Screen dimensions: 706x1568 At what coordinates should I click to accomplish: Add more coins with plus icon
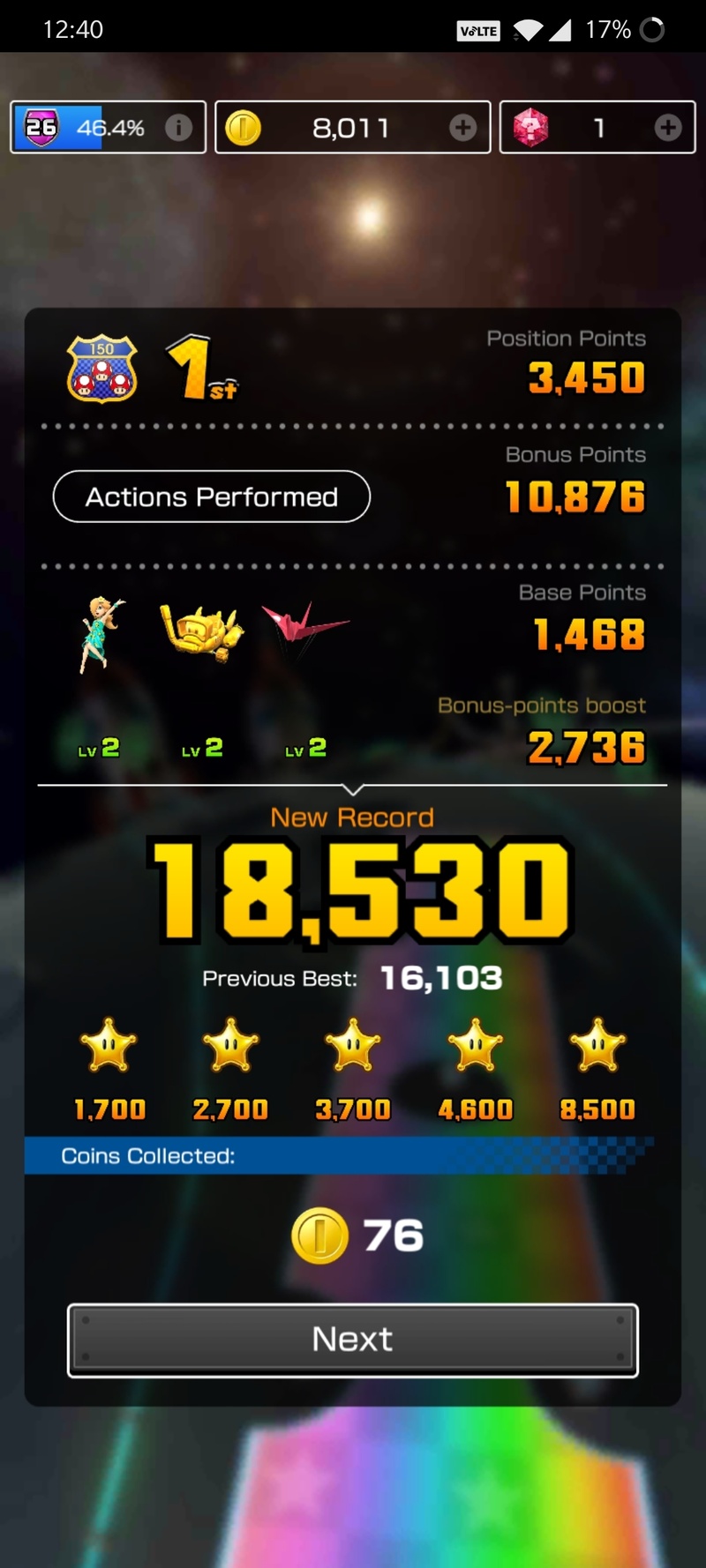point(462,128)
